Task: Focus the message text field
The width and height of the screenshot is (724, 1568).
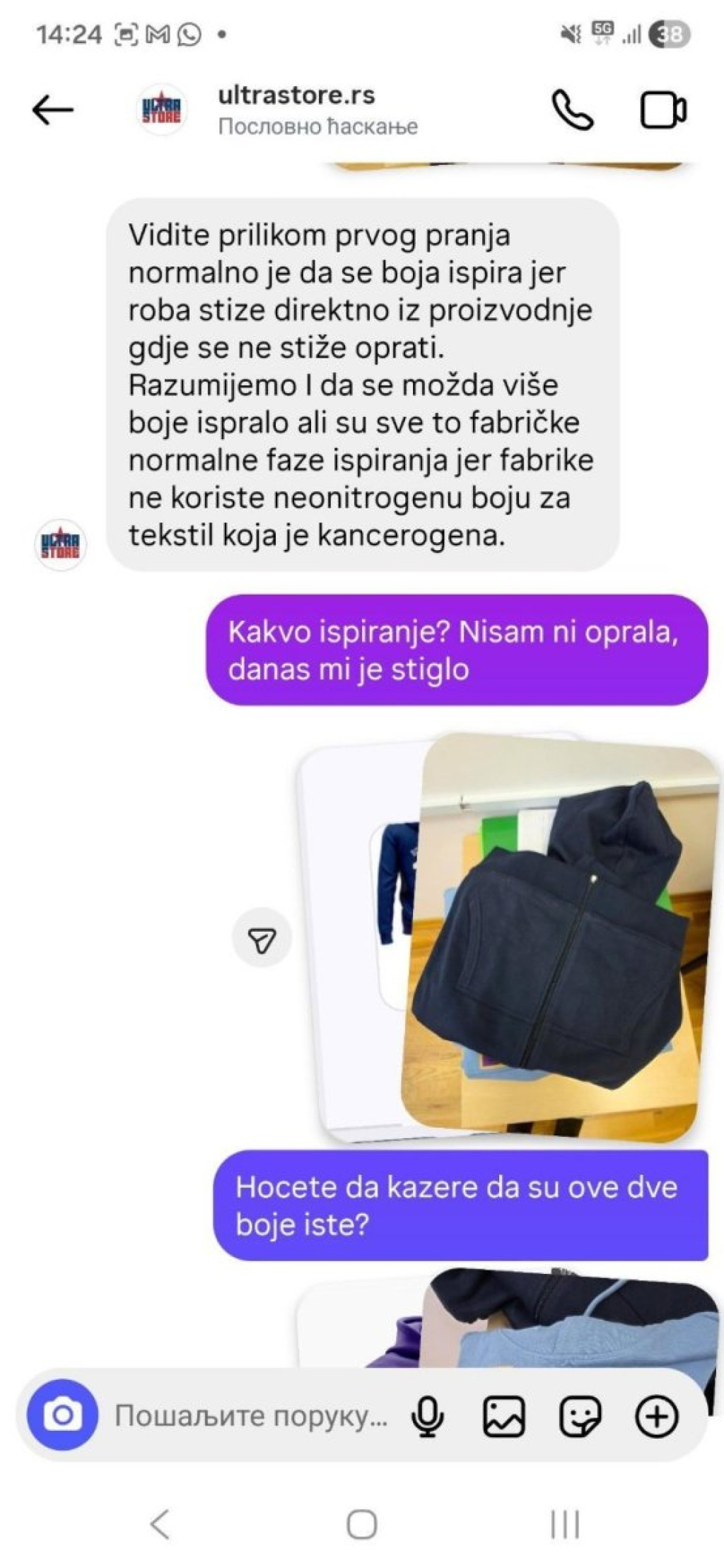Action: pyautogui.click(x=251, y=1416)
